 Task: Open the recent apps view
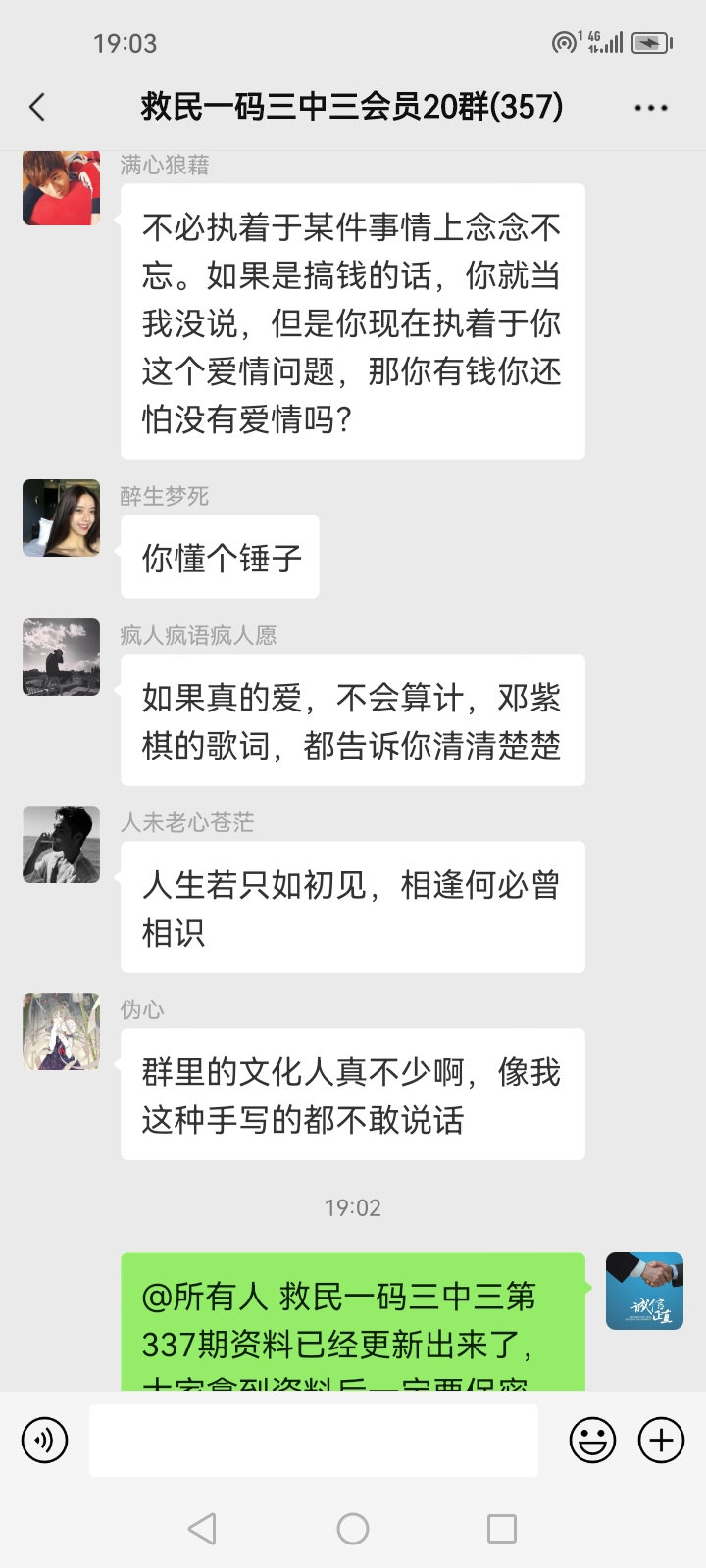[x=502, y=1528]
